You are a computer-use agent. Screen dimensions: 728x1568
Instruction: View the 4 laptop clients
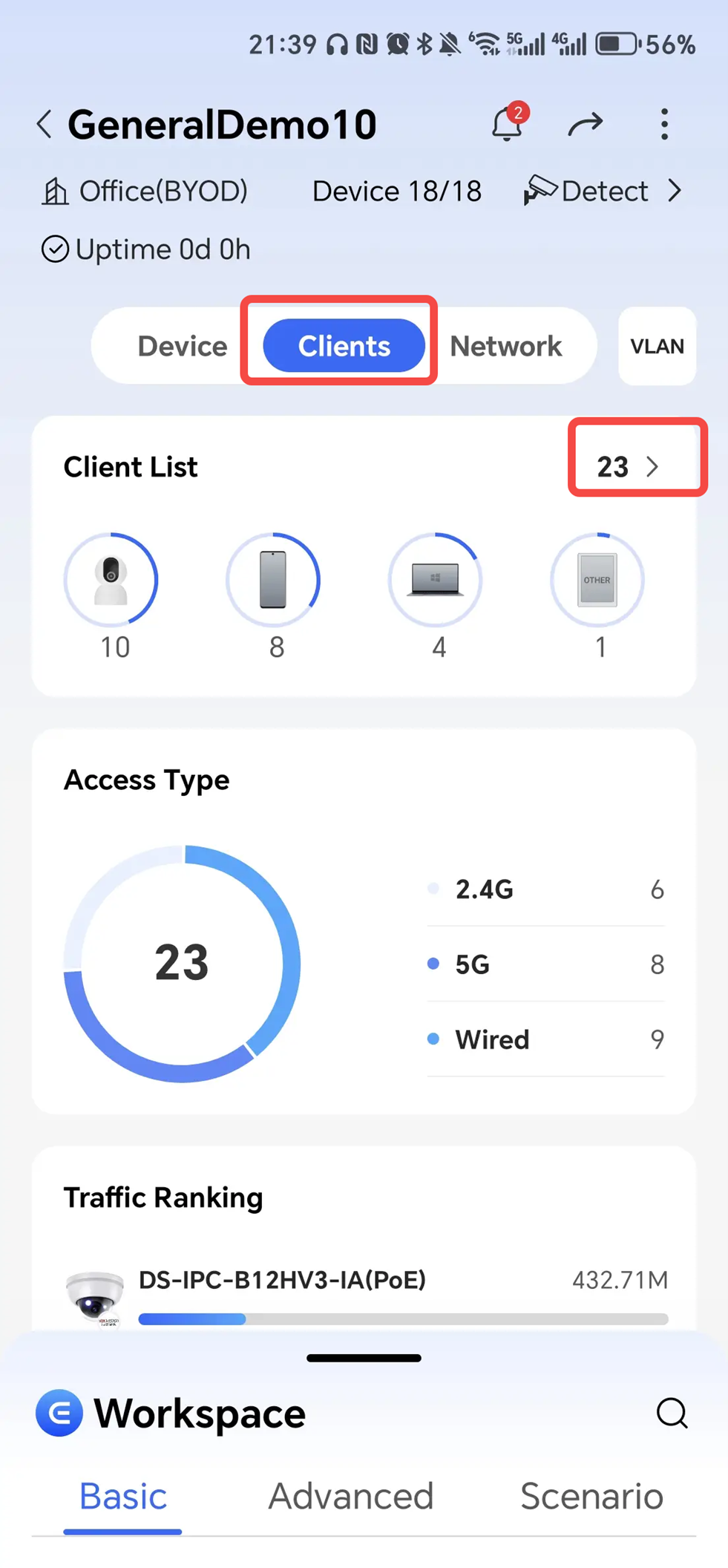(x=435, y=580)
